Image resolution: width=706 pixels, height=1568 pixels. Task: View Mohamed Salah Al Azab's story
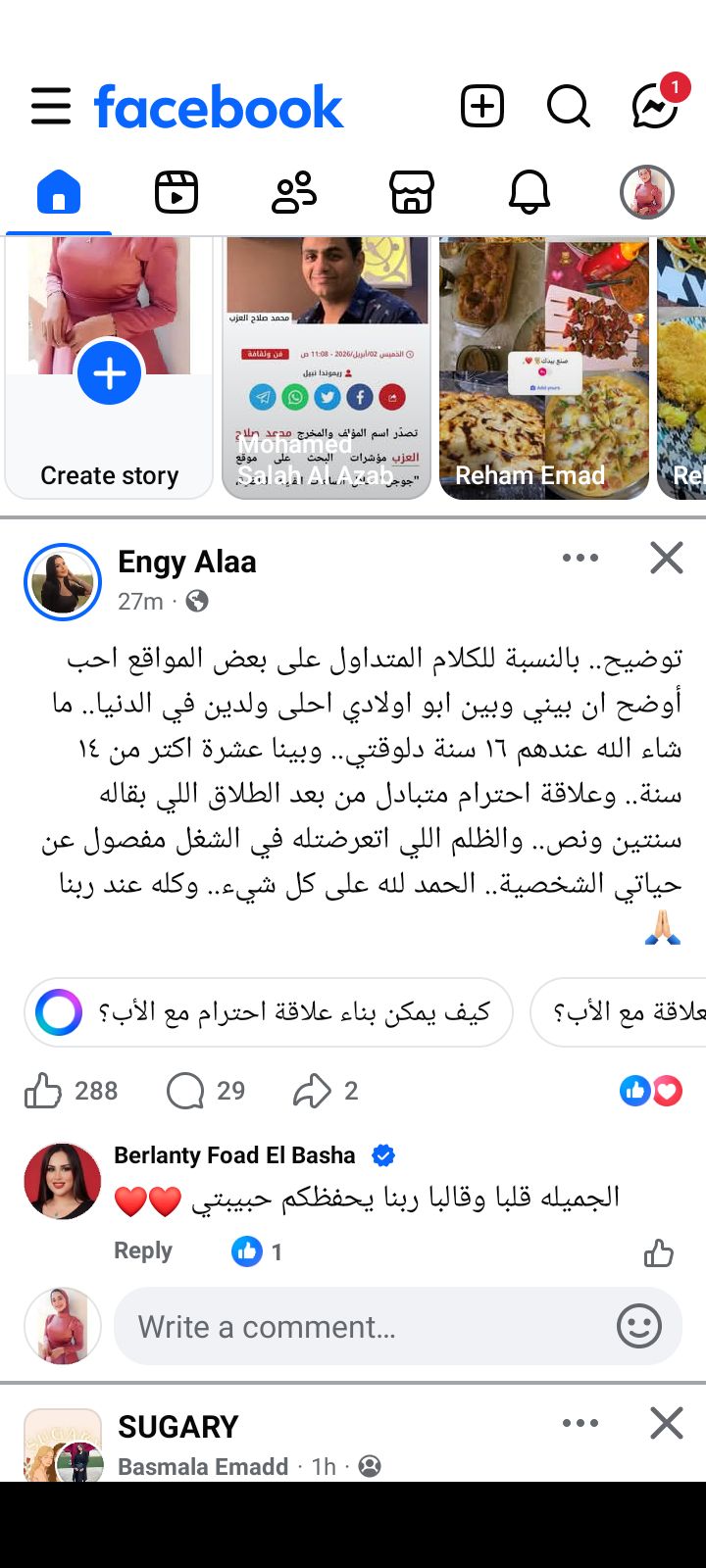click(x=327, y=368)
